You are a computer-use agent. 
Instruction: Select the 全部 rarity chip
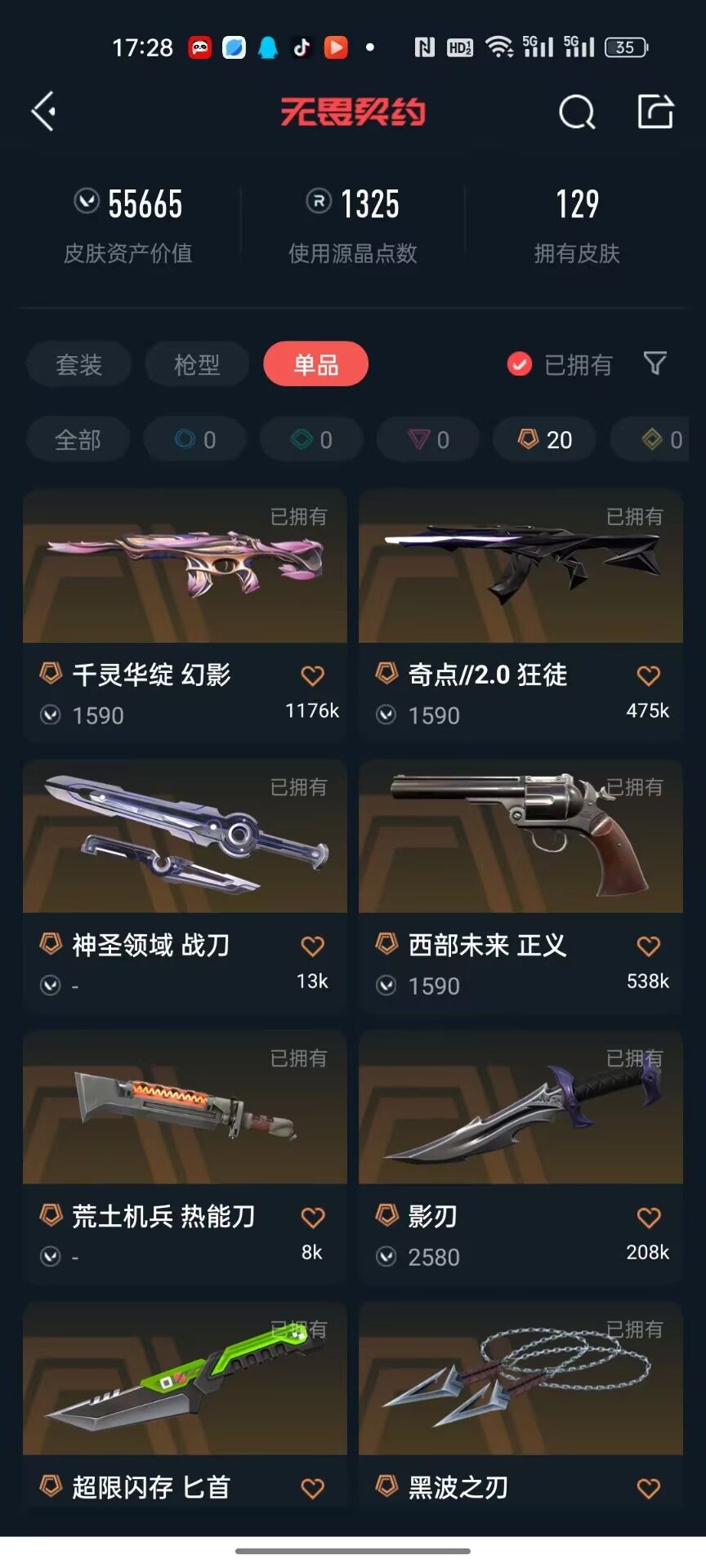[x=78, y=440]
